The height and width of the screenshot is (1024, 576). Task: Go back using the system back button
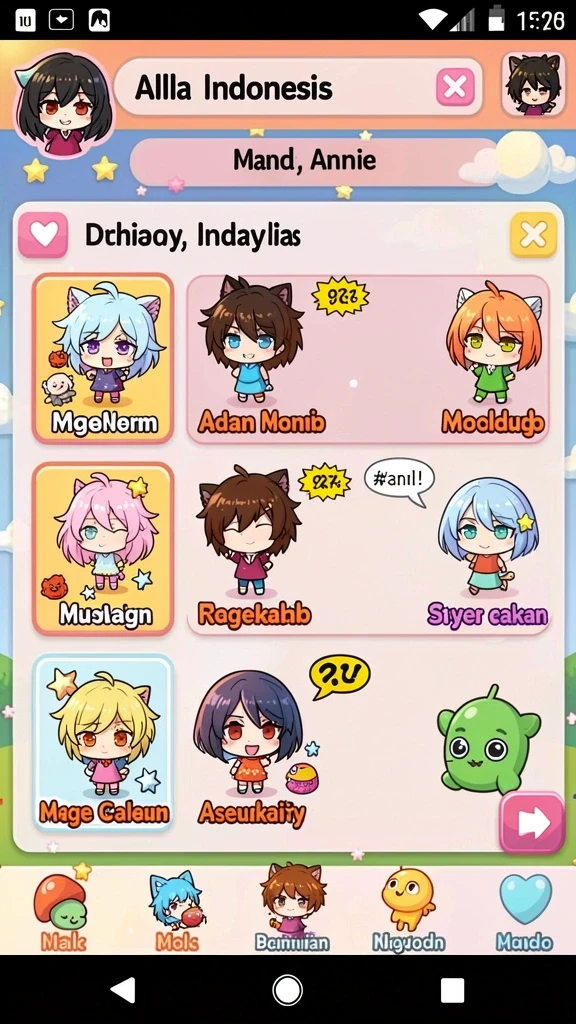[x=123, y=990]
